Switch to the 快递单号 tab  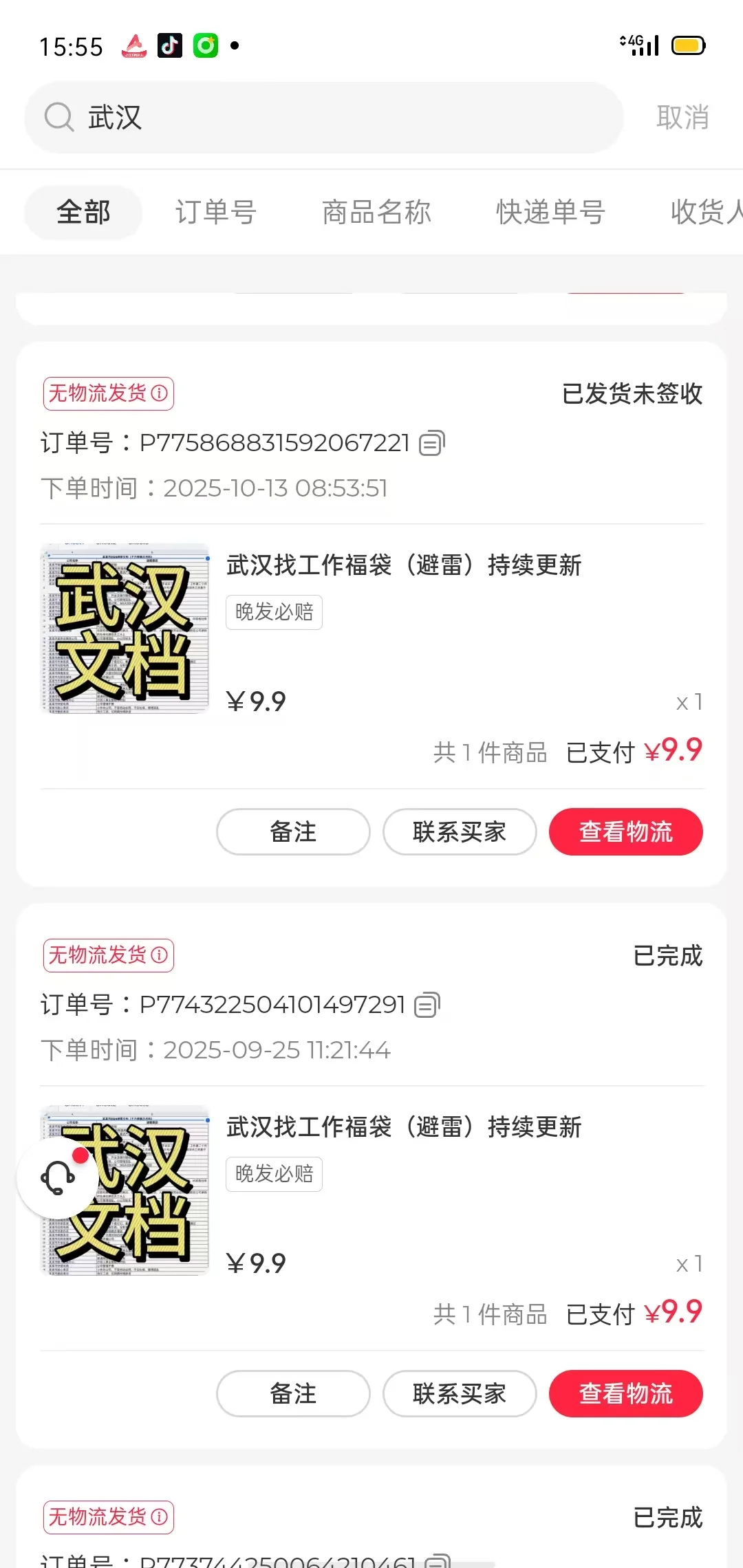click(x=550, y=213)
